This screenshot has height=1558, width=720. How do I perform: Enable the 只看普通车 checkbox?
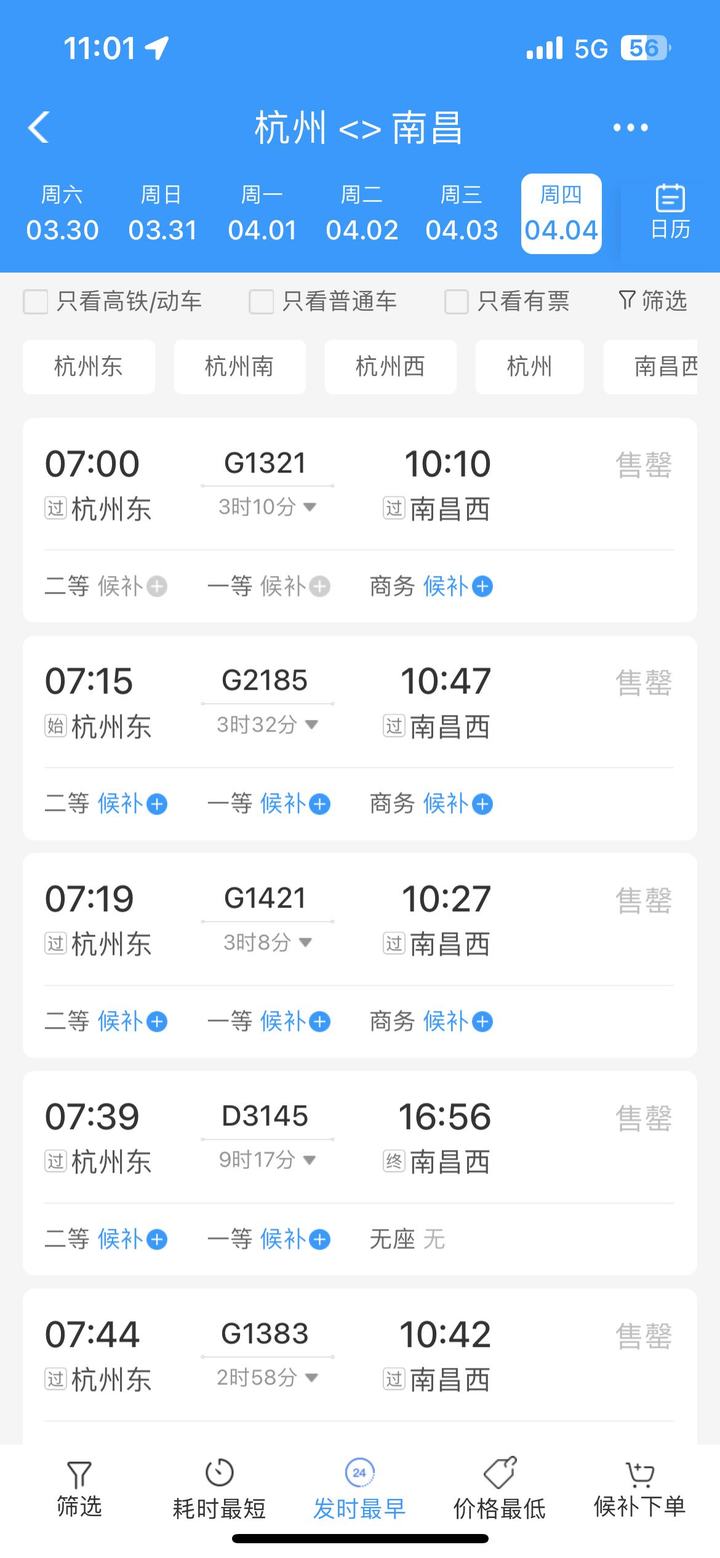tap(261, 301)
